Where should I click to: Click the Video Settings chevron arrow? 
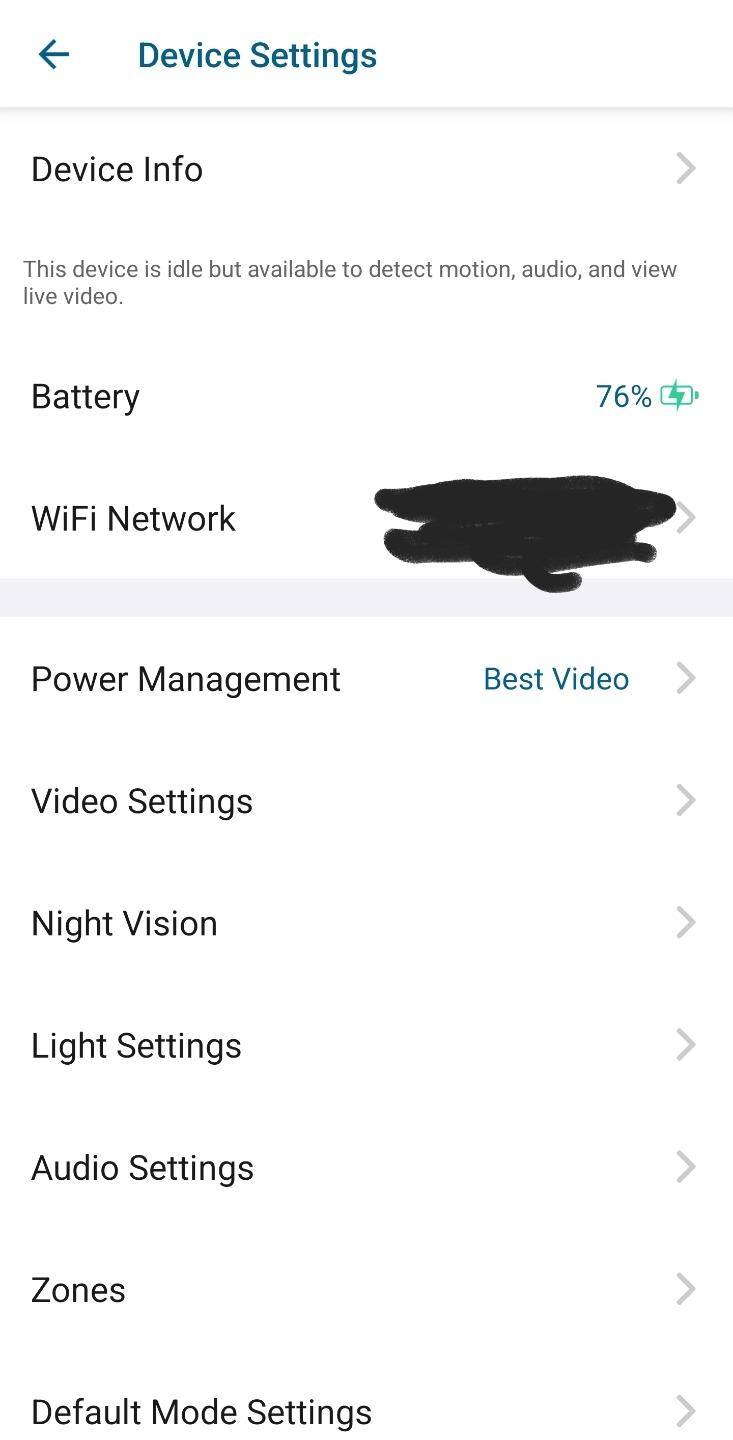click(686, 800)
